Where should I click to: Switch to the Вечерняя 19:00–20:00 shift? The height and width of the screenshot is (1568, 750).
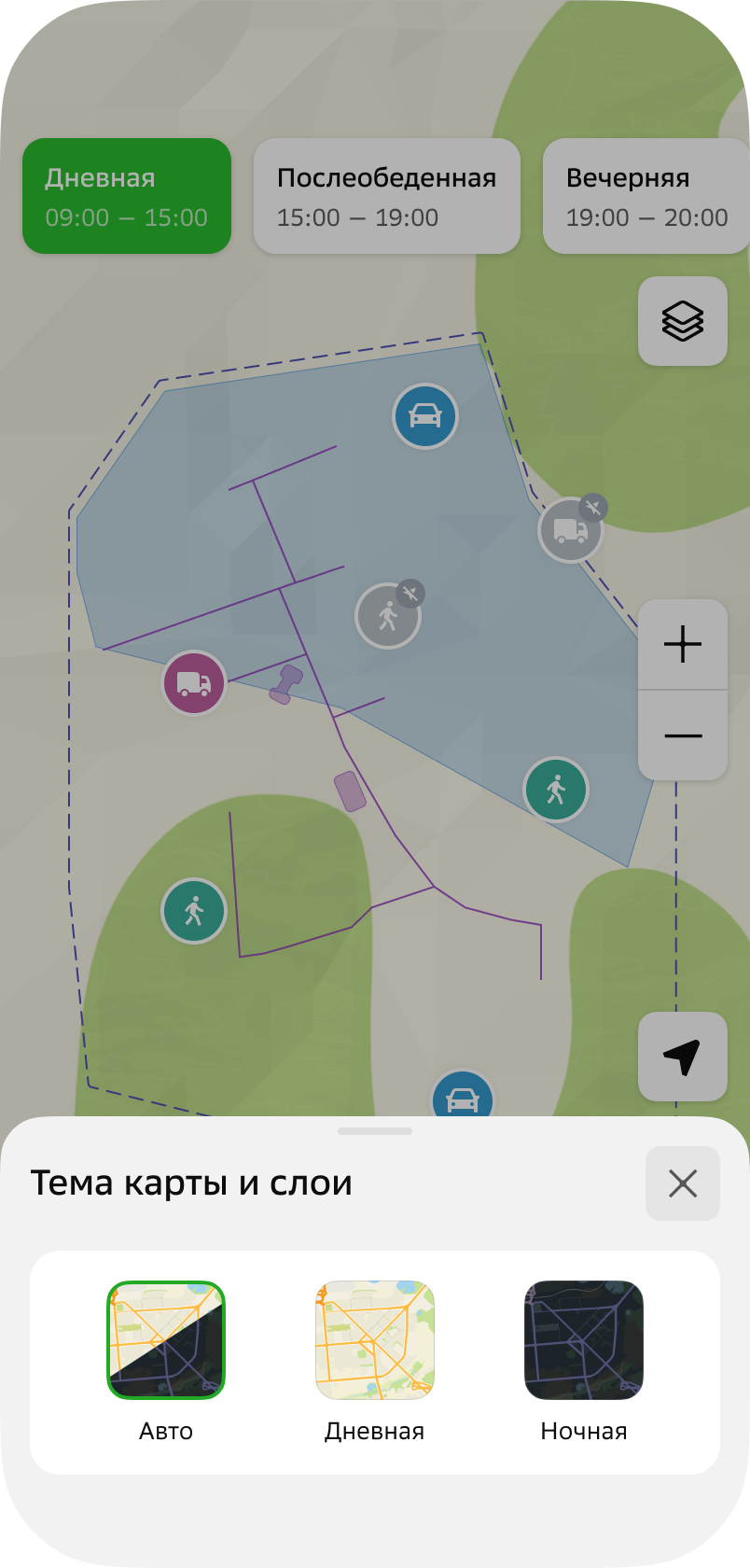[646, 196]
